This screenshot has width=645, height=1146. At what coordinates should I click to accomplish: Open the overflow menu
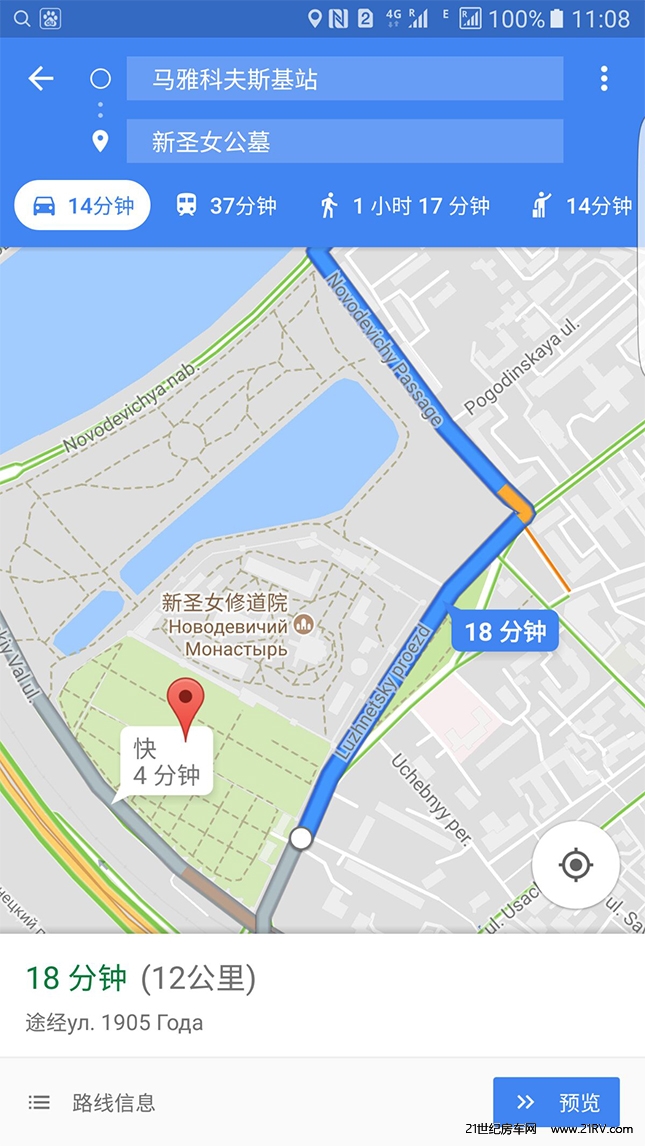(603, 79)
